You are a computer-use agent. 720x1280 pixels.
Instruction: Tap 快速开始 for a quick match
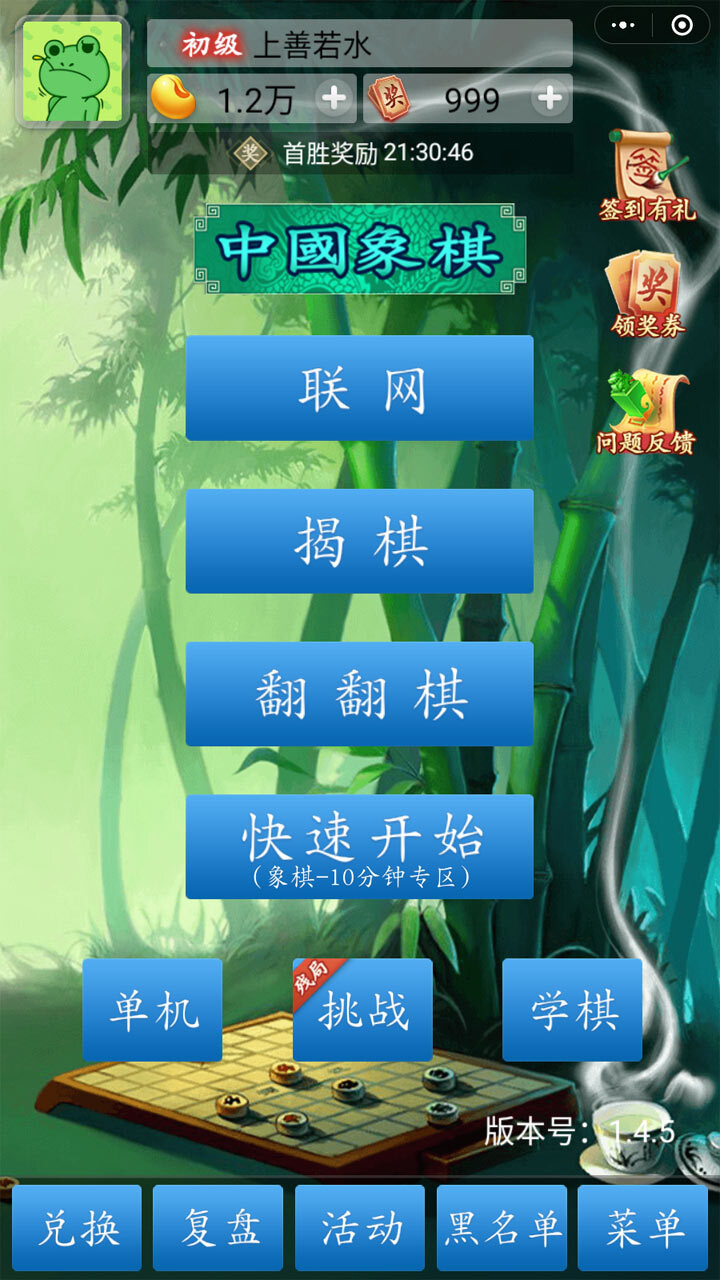(x=359, y=846)
